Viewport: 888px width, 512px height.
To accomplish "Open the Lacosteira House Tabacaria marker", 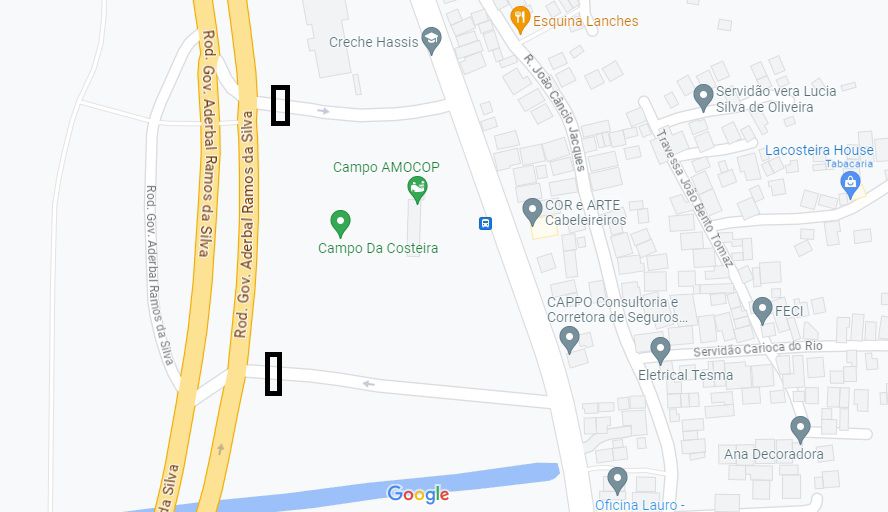I will coord(850,183).
